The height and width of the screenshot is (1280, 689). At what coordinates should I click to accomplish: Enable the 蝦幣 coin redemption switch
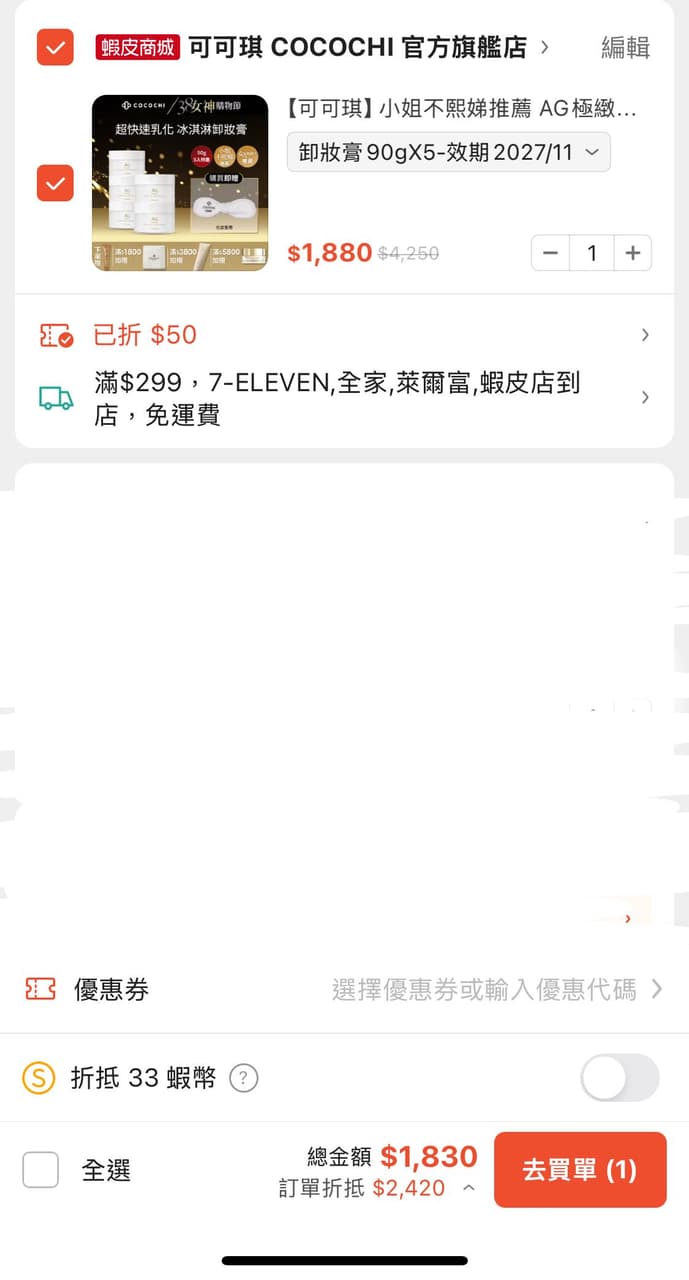pos(619,1078)
